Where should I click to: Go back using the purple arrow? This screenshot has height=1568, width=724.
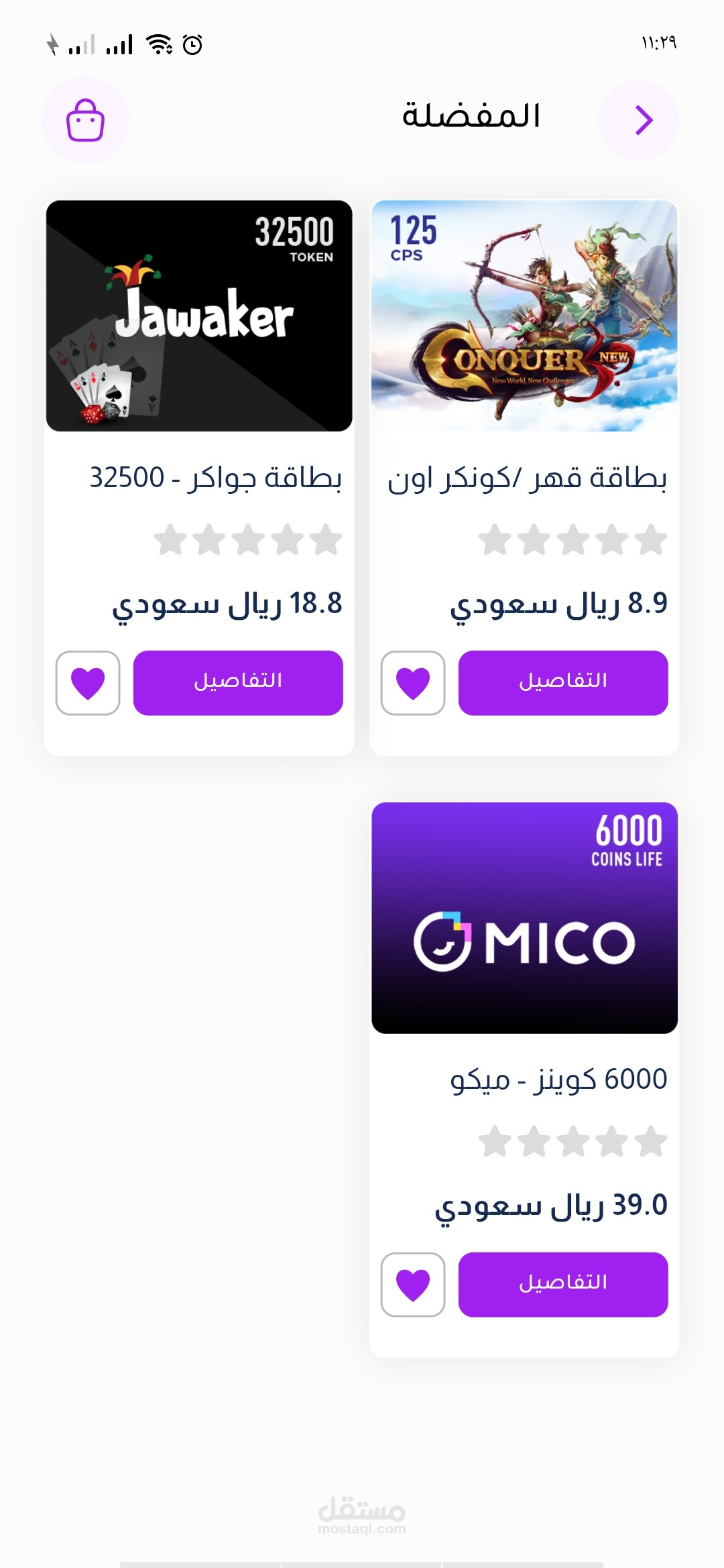pyautogui.click(x=638, y=121)
